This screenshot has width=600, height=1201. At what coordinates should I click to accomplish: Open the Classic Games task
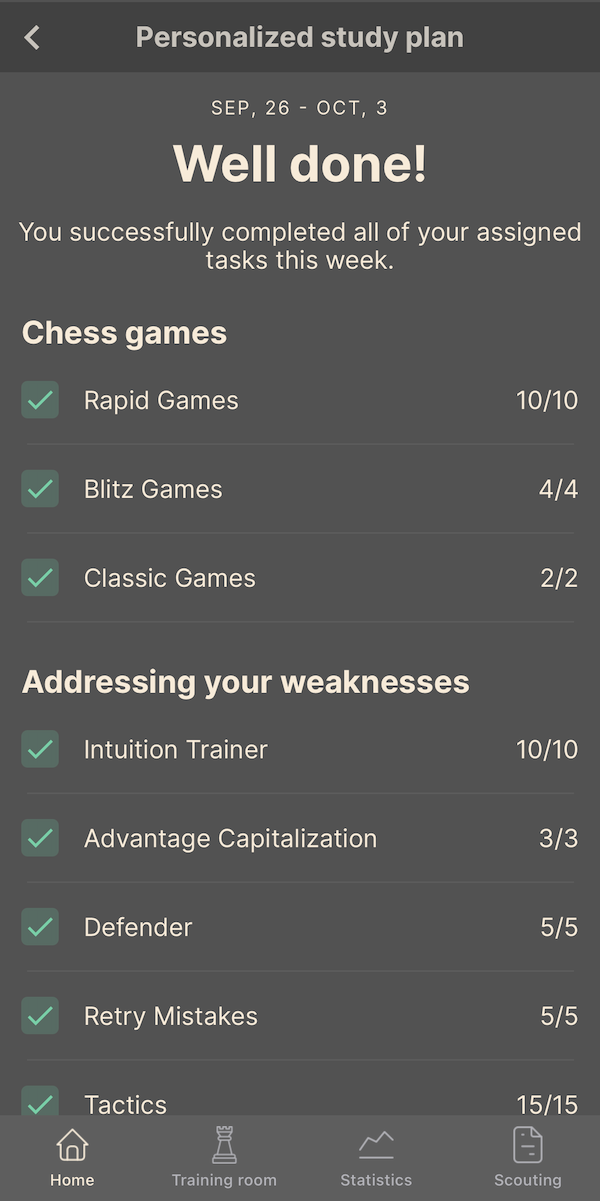point(300,578)
